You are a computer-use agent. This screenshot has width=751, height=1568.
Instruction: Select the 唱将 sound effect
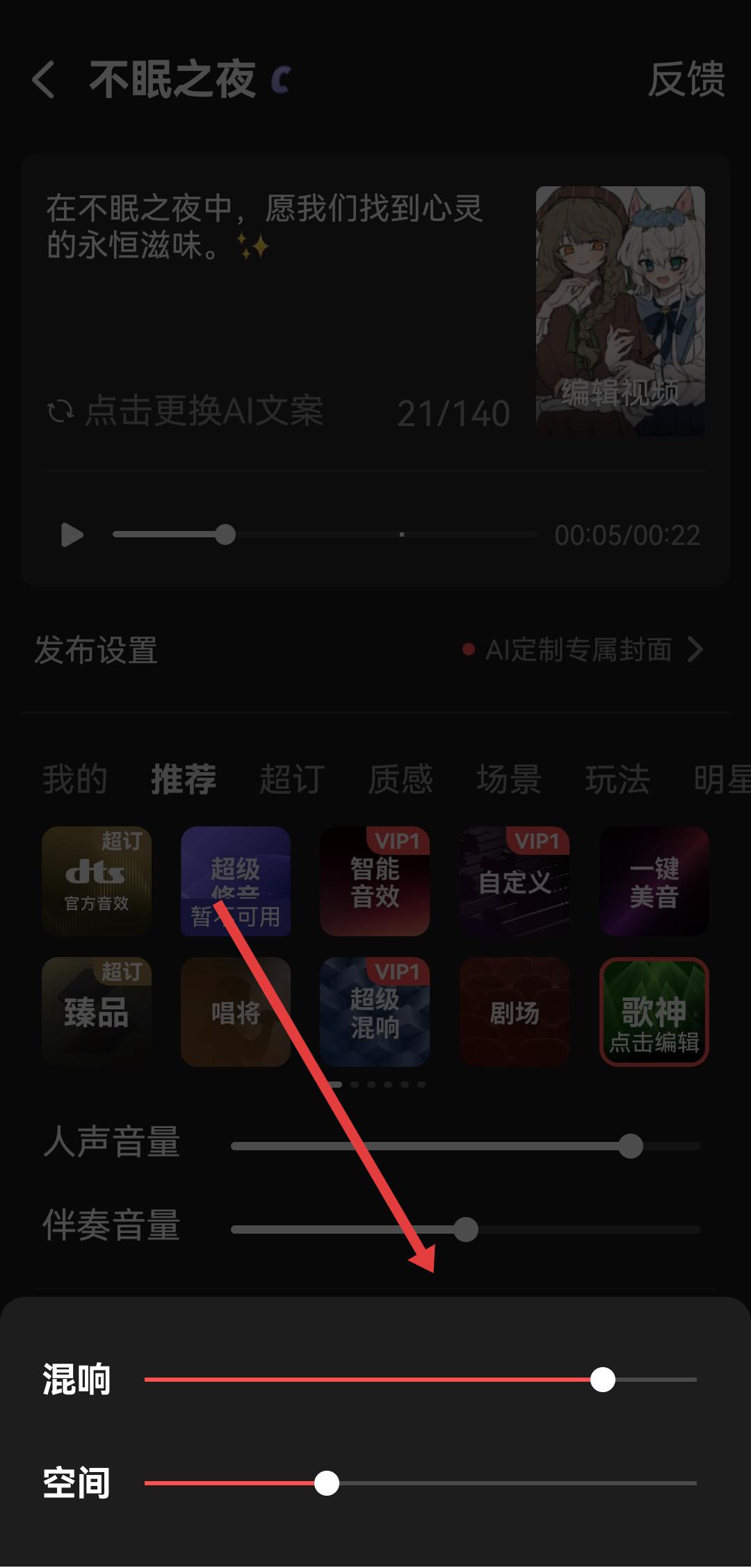(236, 1012)
